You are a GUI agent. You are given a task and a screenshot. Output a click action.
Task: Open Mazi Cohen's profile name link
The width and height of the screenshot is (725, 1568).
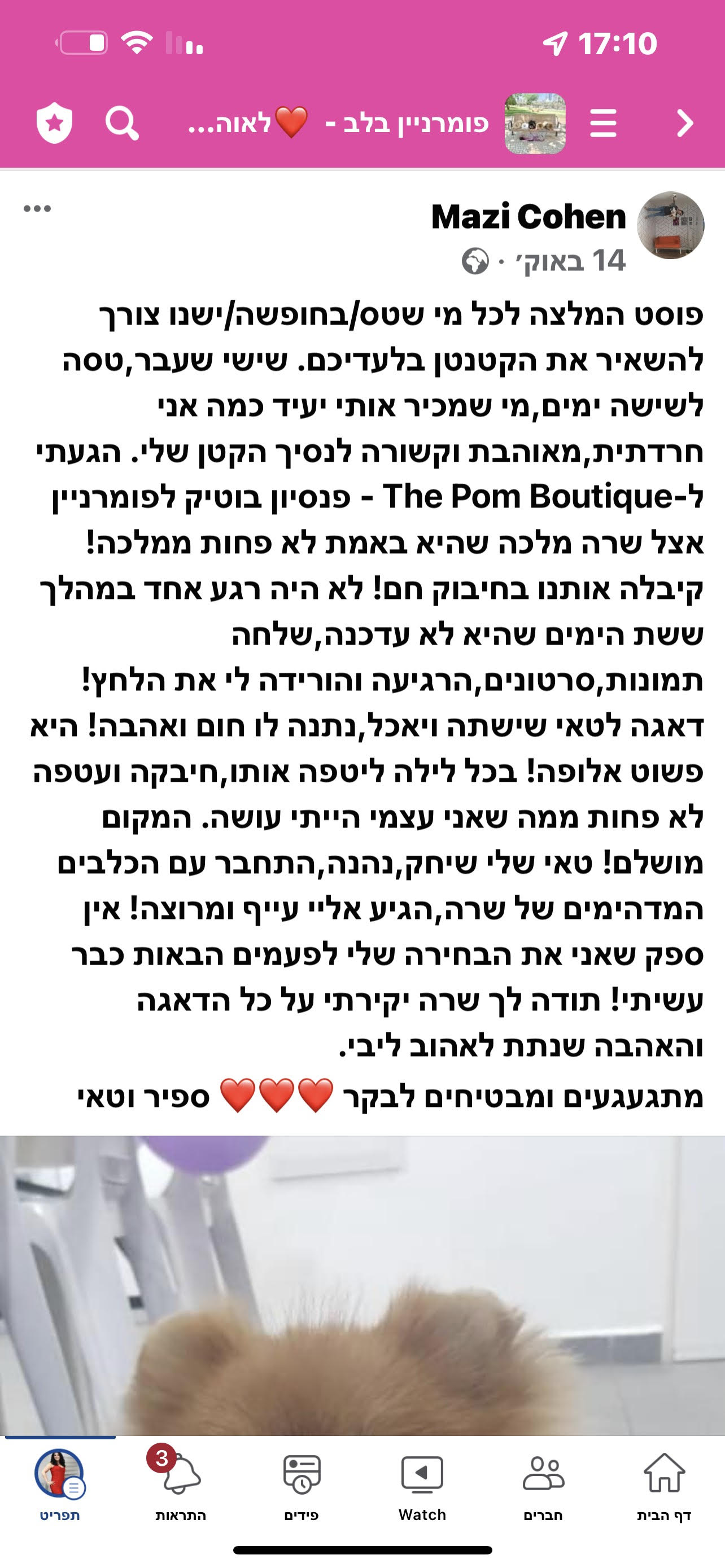point(529,217)
